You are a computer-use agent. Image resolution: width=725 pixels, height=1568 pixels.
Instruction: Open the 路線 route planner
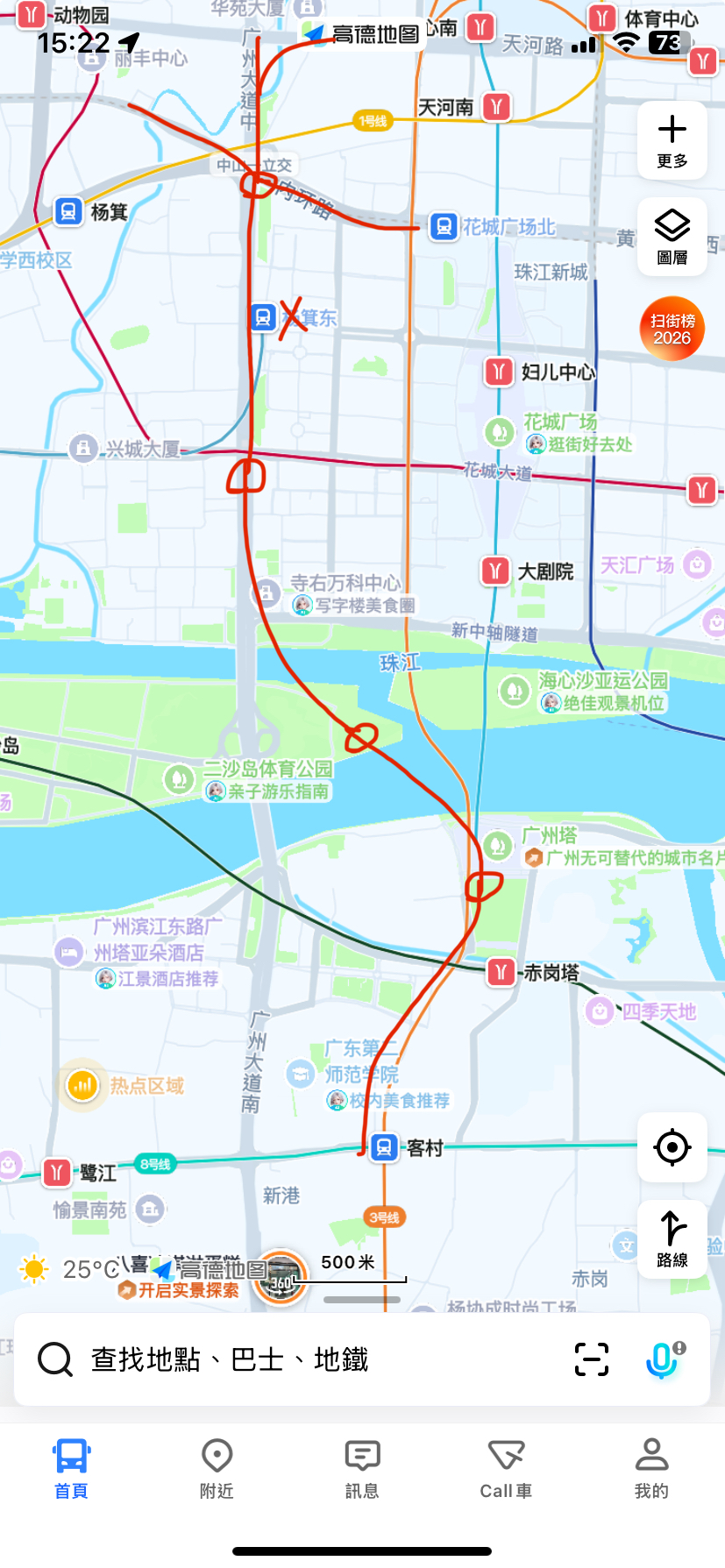pos(672,1238)
